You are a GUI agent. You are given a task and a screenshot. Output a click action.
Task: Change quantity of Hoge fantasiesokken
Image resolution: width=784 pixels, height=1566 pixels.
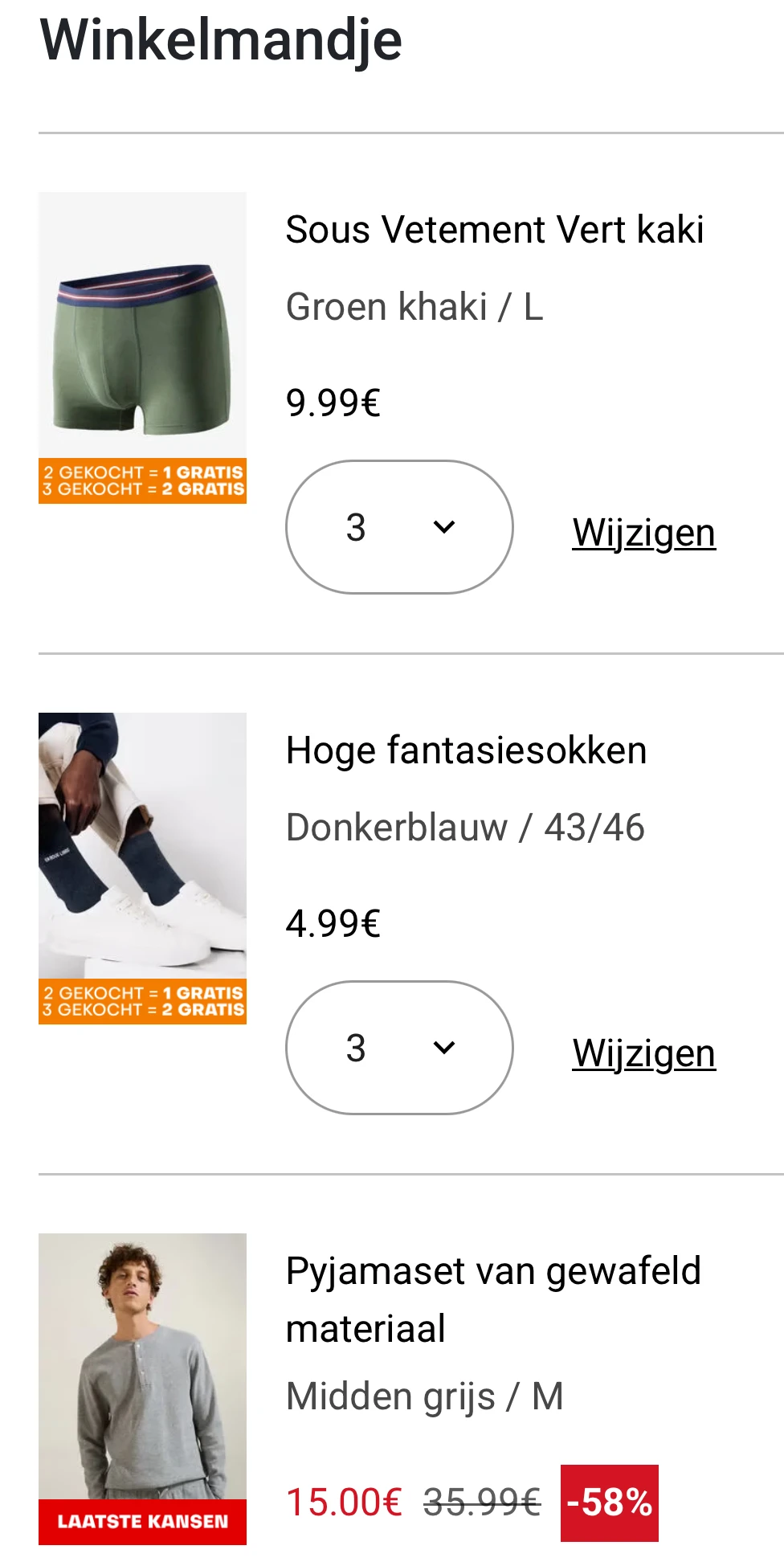tap(399, 1048)
